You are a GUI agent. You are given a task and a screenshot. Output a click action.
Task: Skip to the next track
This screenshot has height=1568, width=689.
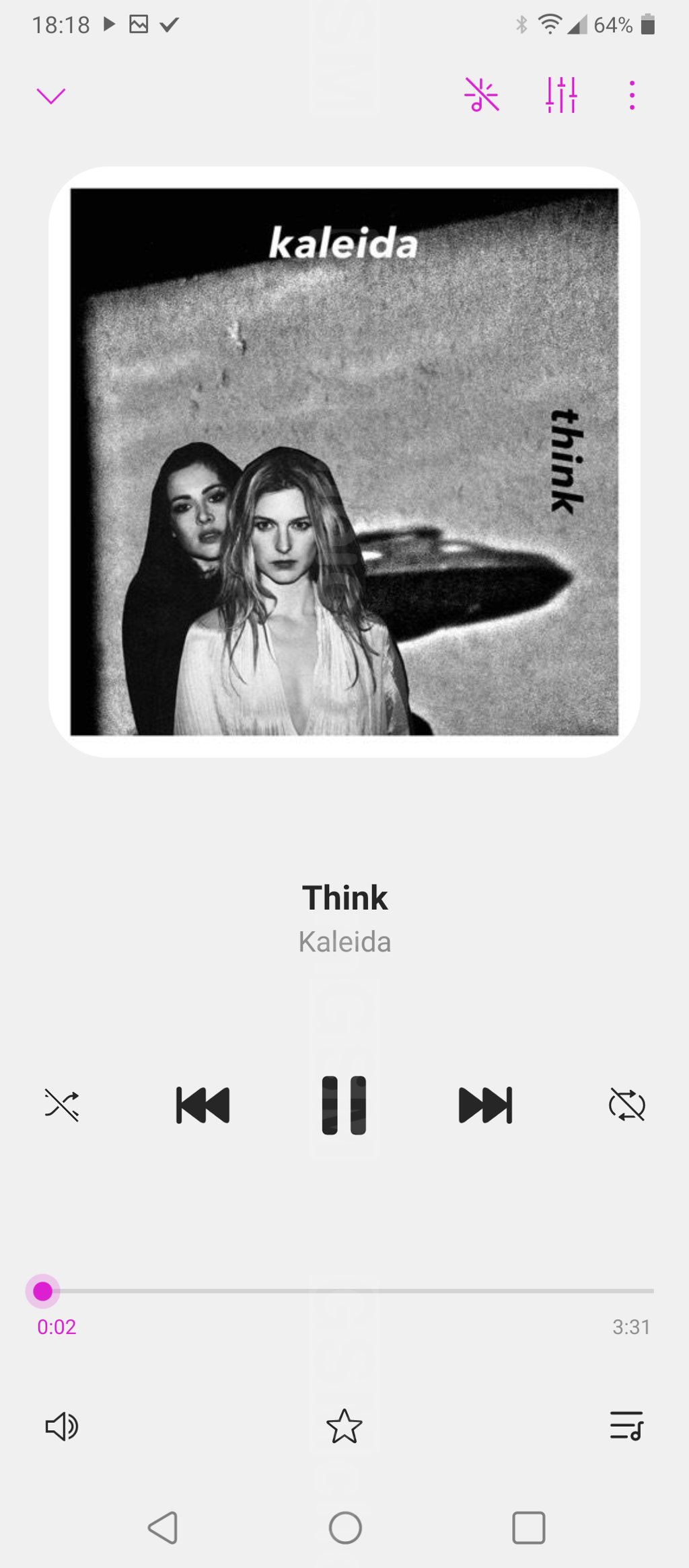[x=485, y=1105]
